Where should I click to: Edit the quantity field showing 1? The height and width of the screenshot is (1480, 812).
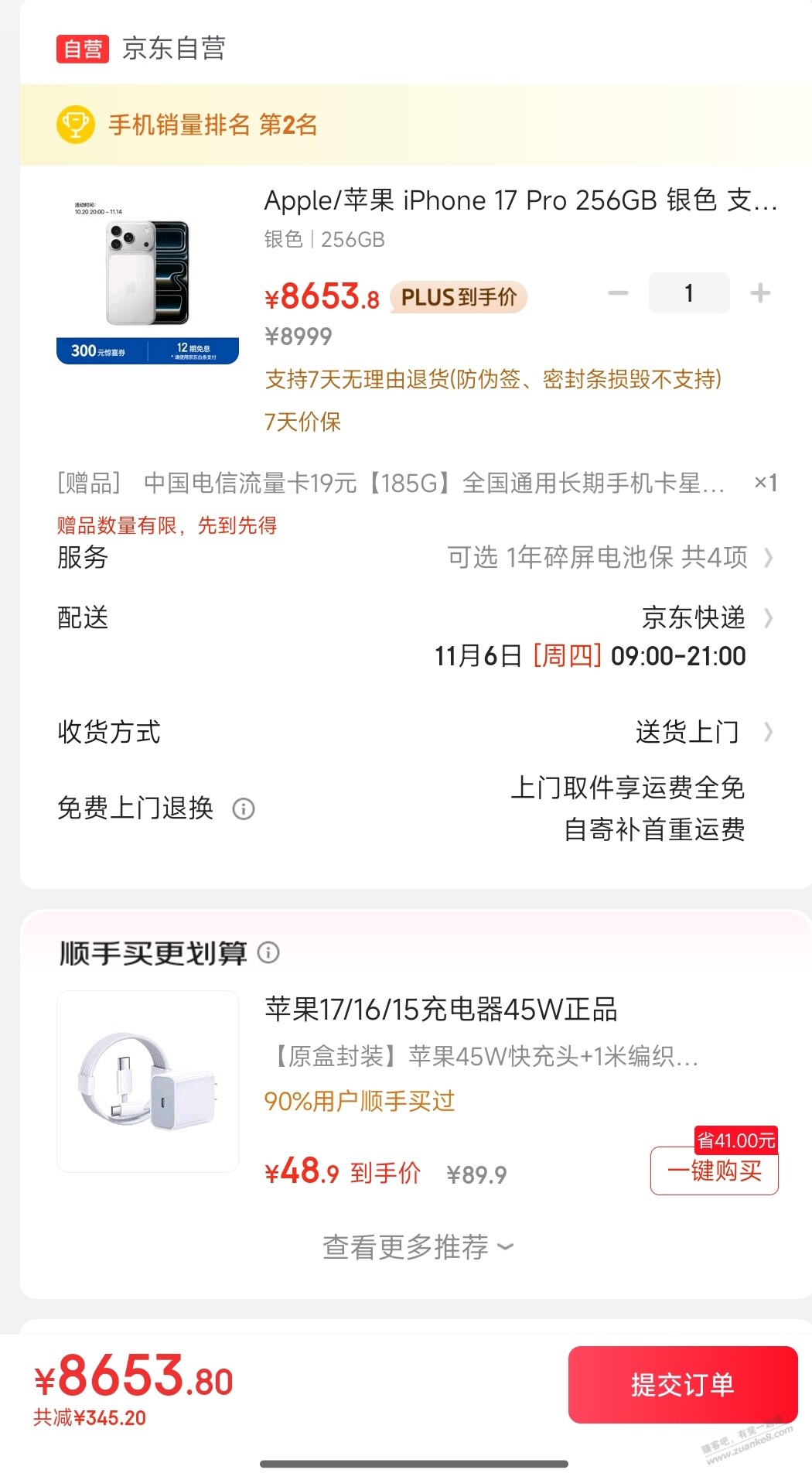pyautogui.click(x=688, y=293)
